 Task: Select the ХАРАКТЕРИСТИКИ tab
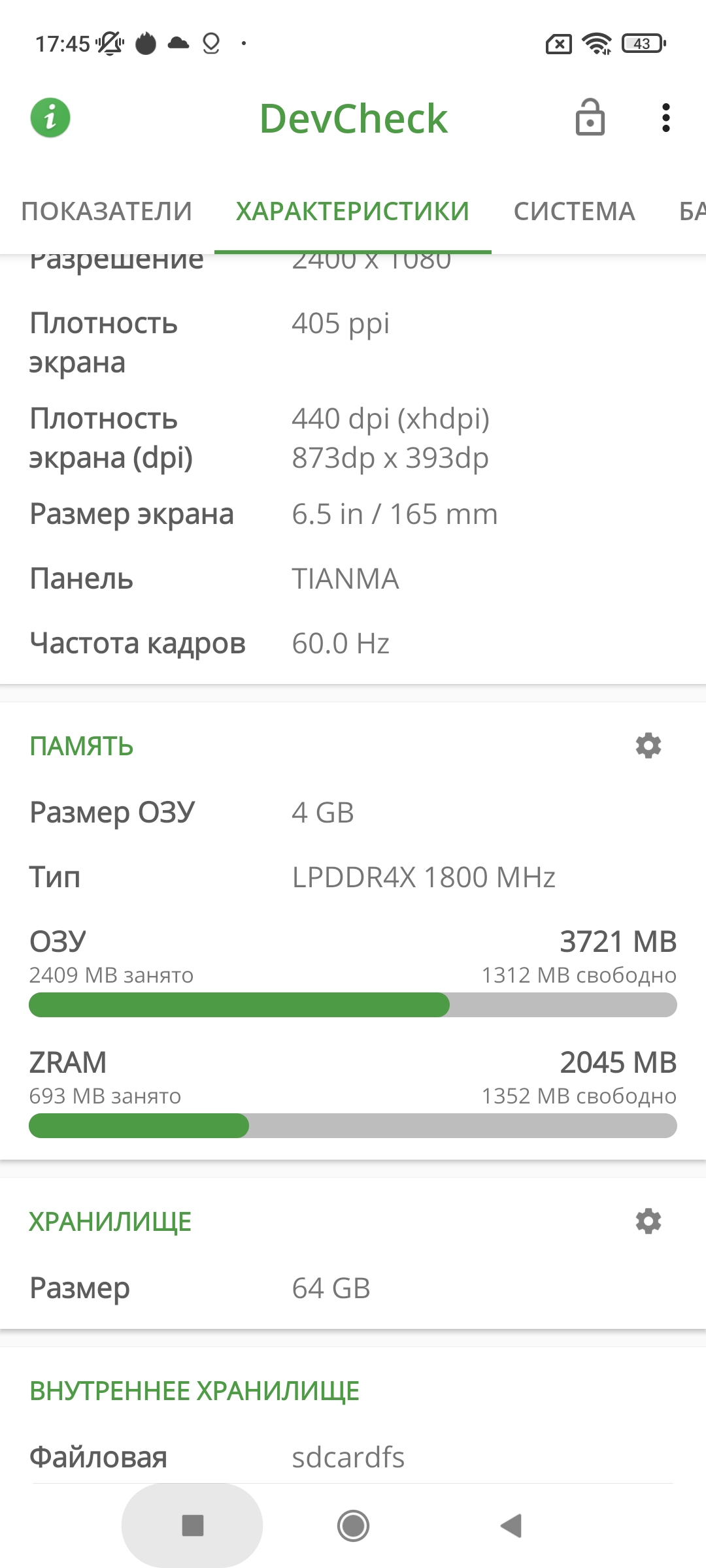pos(352,211)
